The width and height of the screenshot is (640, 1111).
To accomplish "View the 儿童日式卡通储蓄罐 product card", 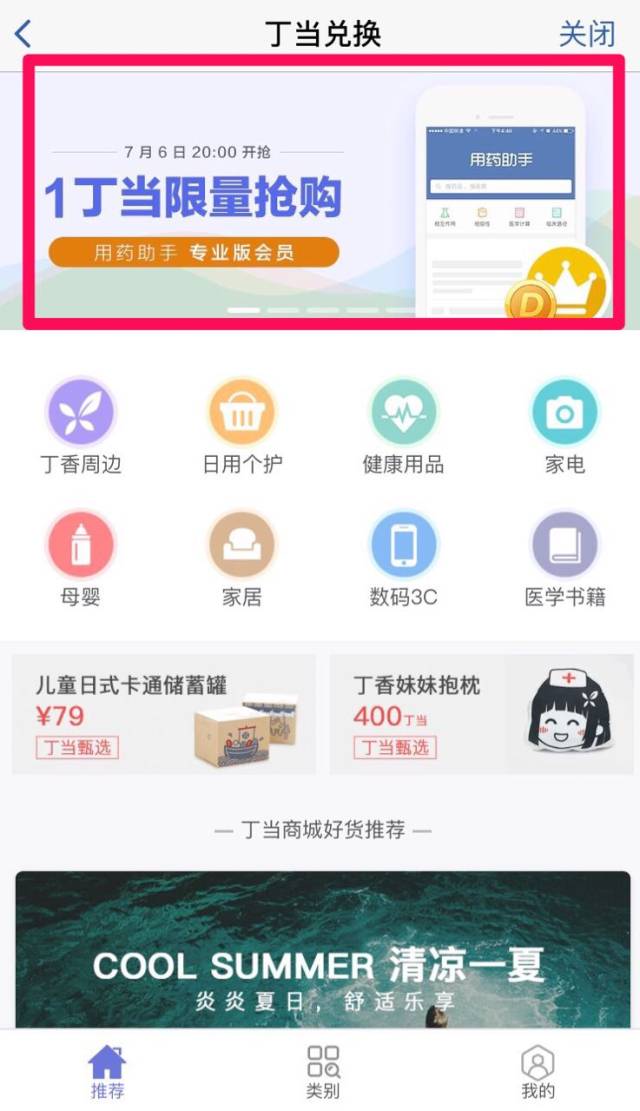I will [x=164, y=715].
